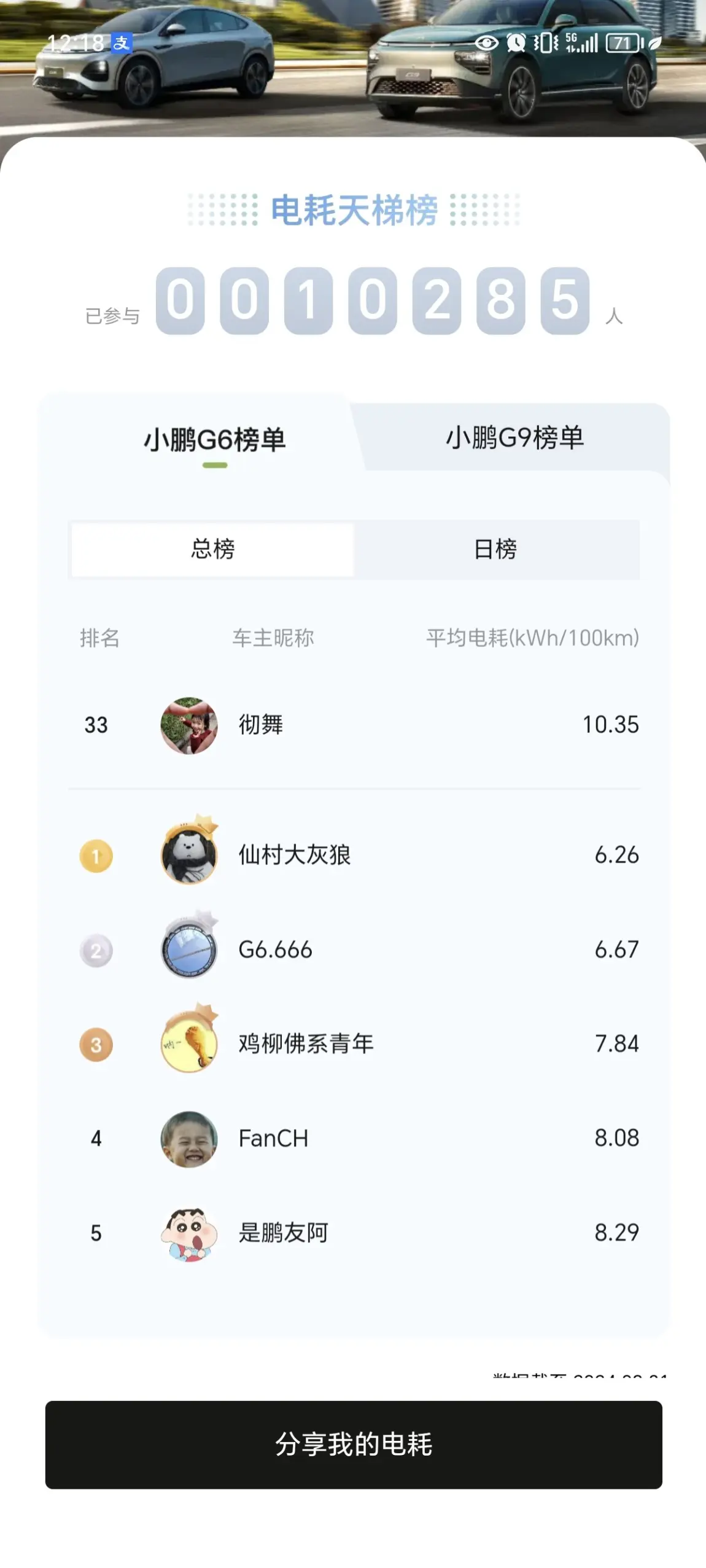
Task: Open FanCH ranking row
Action: 354,1137
